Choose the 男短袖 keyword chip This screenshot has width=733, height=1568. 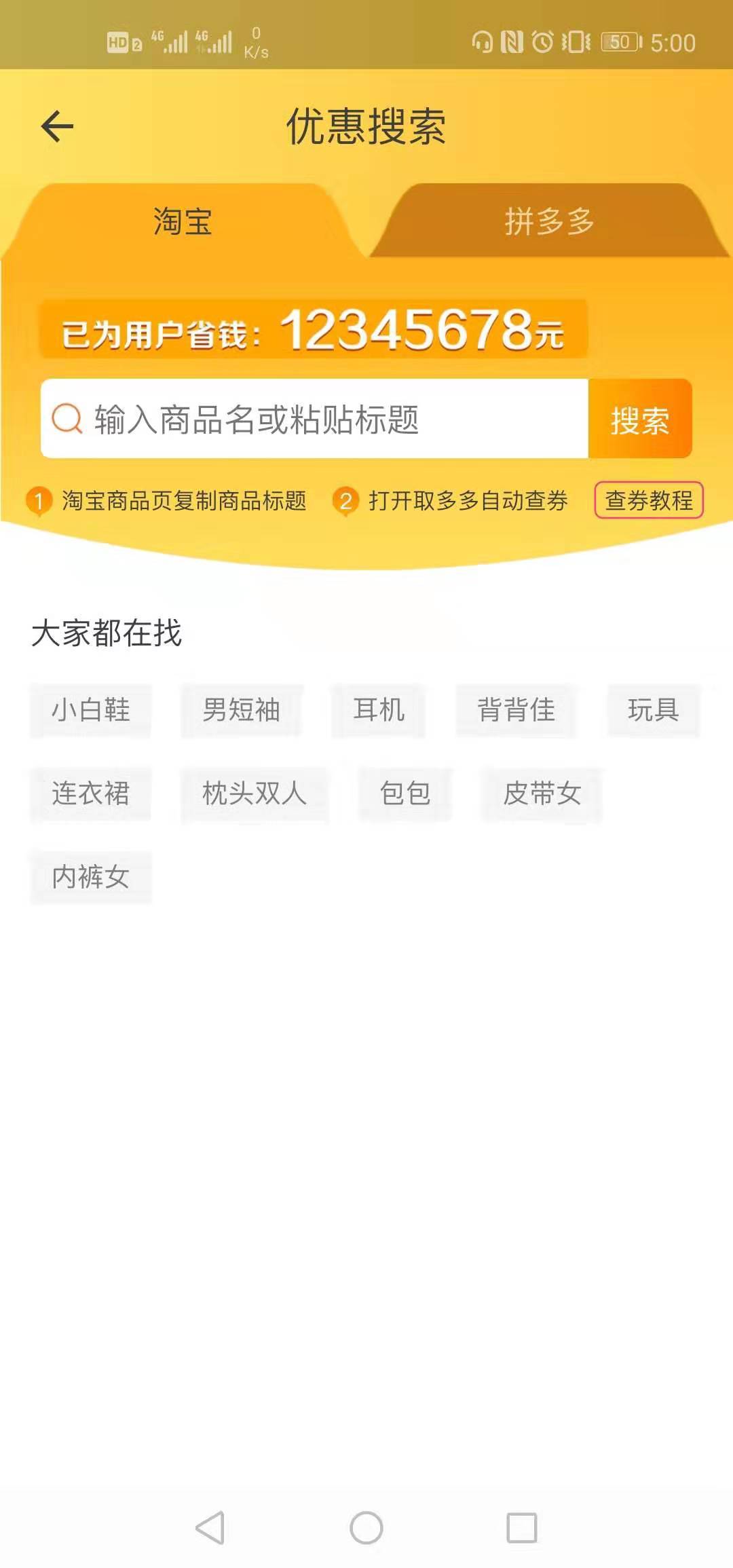(241, 711)
